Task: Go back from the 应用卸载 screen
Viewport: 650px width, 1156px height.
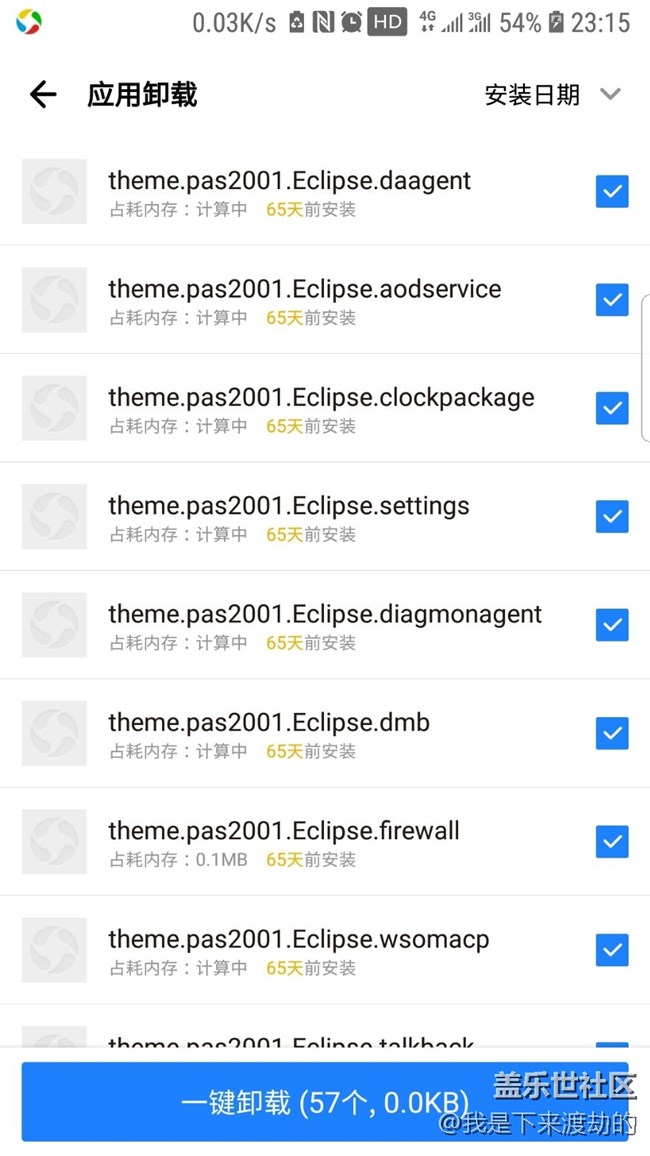Action: (42, 95)
